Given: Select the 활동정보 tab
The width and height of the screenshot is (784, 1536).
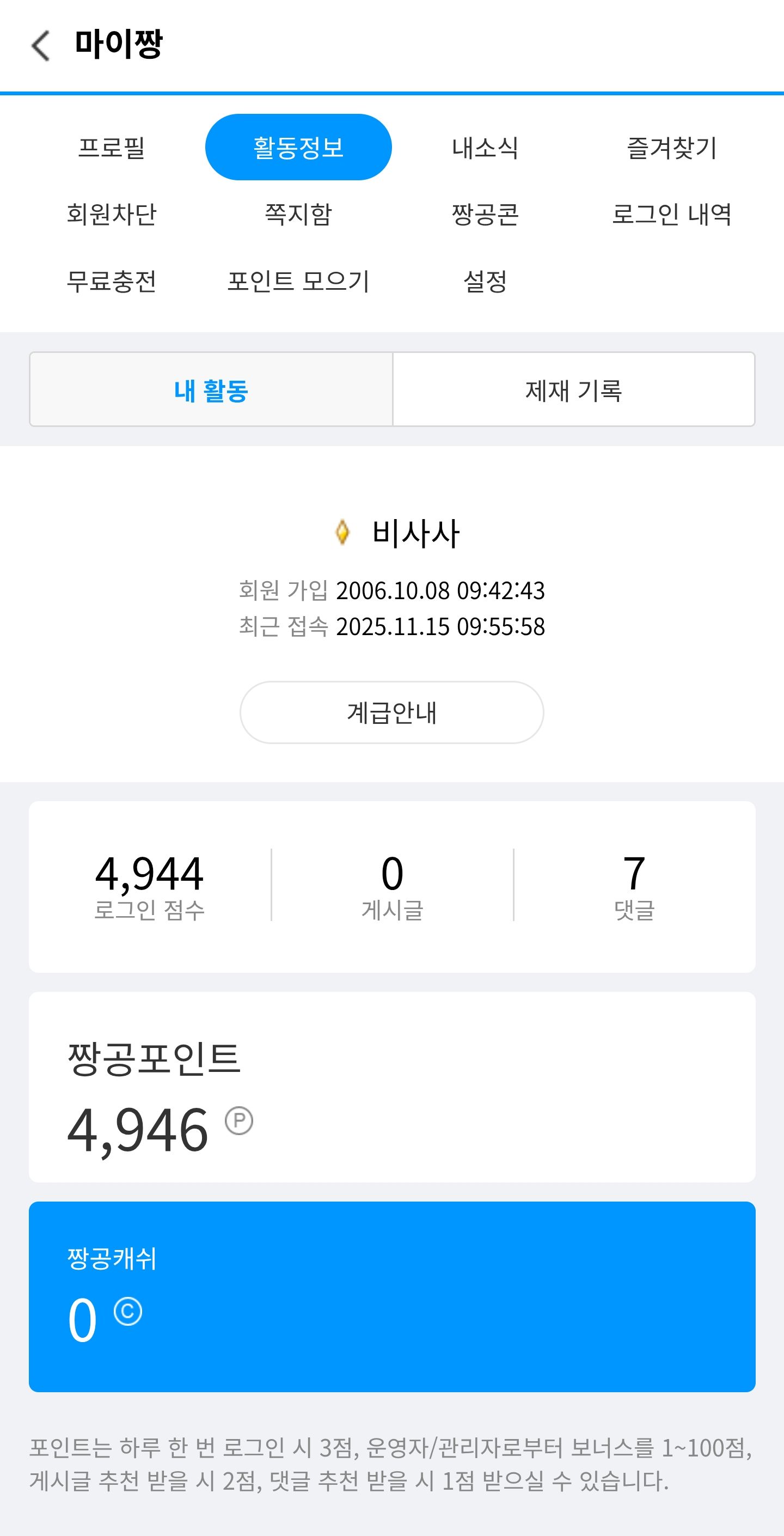Looking at the screenshot, I should 298,147.
